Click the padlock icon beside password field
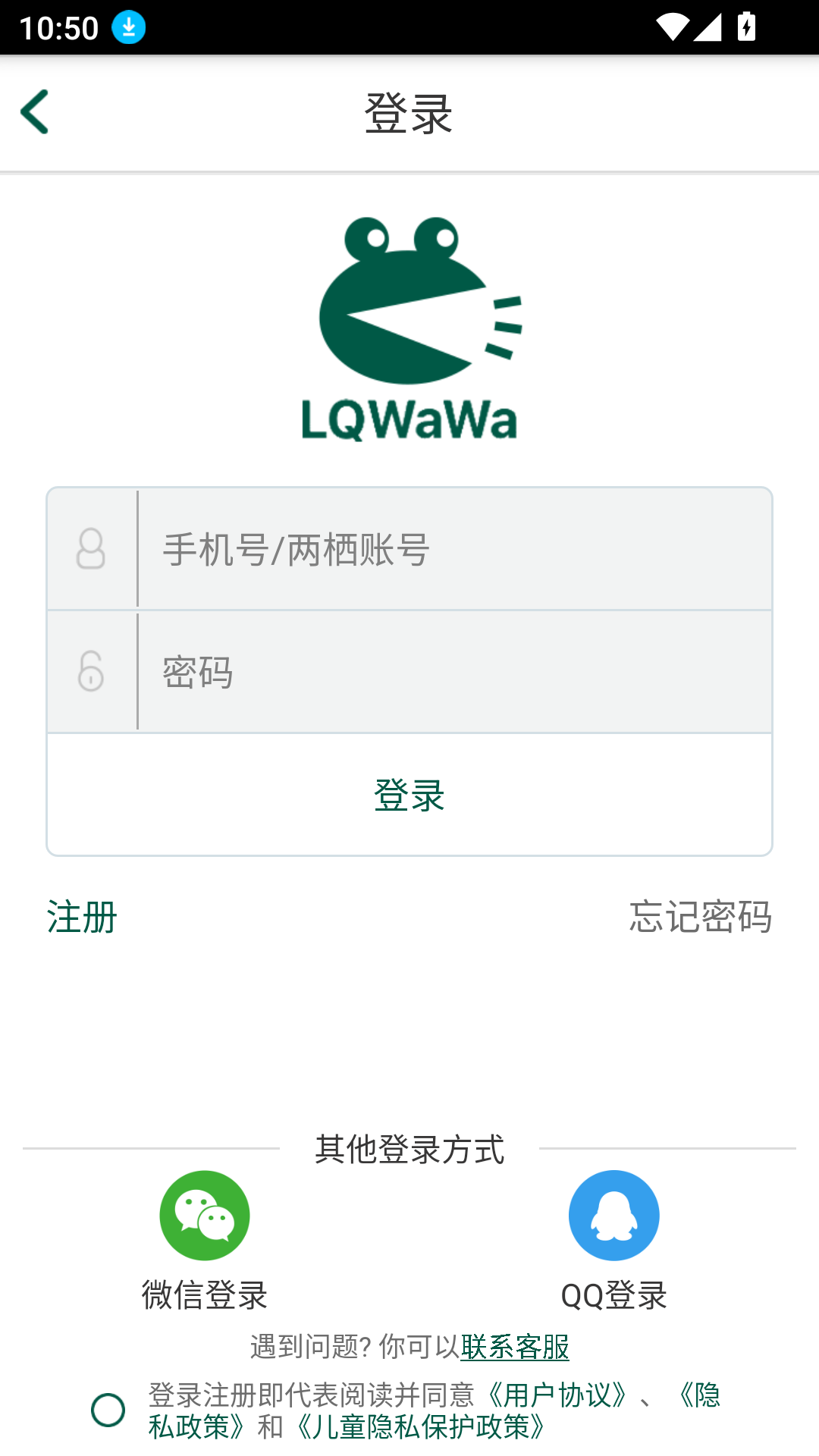Image resolution: width=819 pixels, height=1456 pixels. 90,672
